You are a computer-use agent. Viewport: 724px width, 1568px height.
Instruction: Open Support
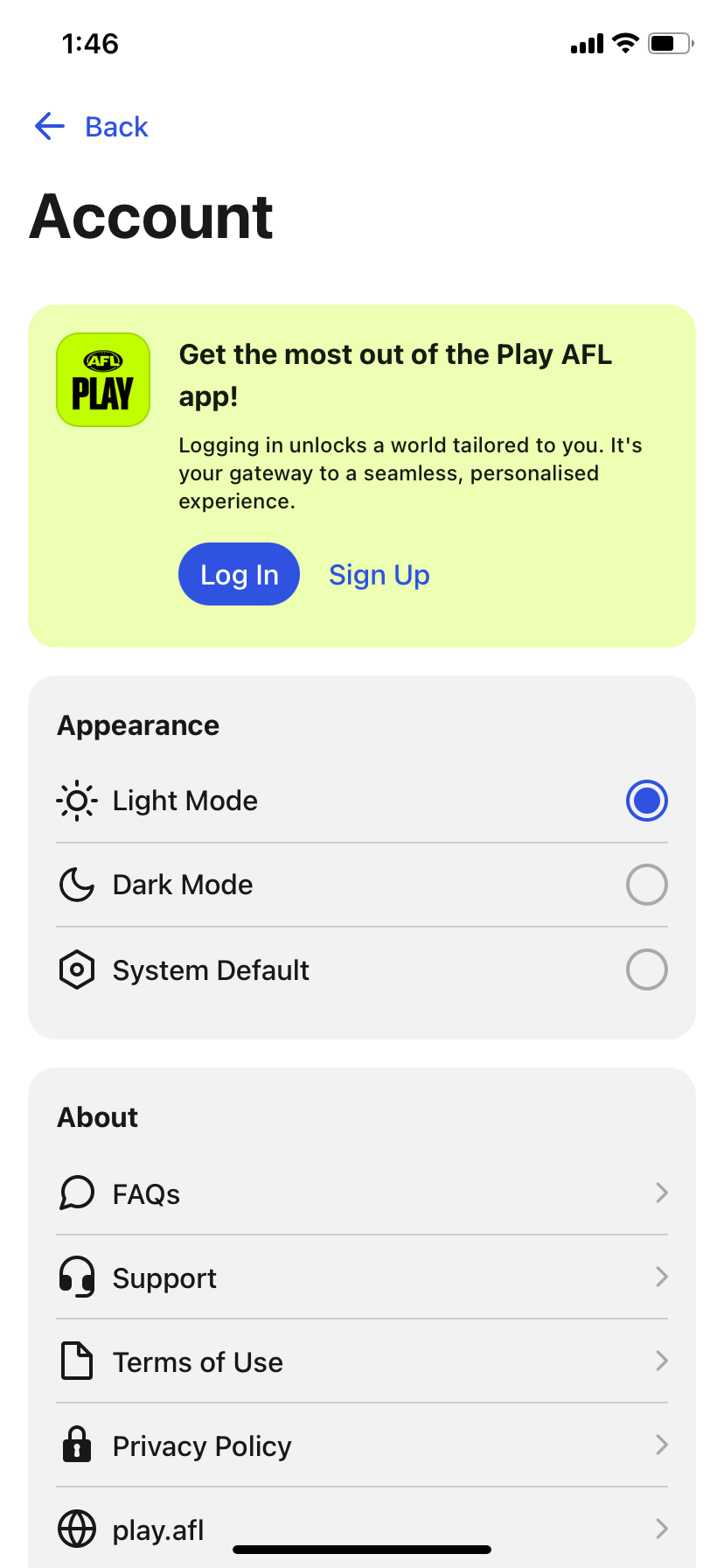[x=361, y=1277]
